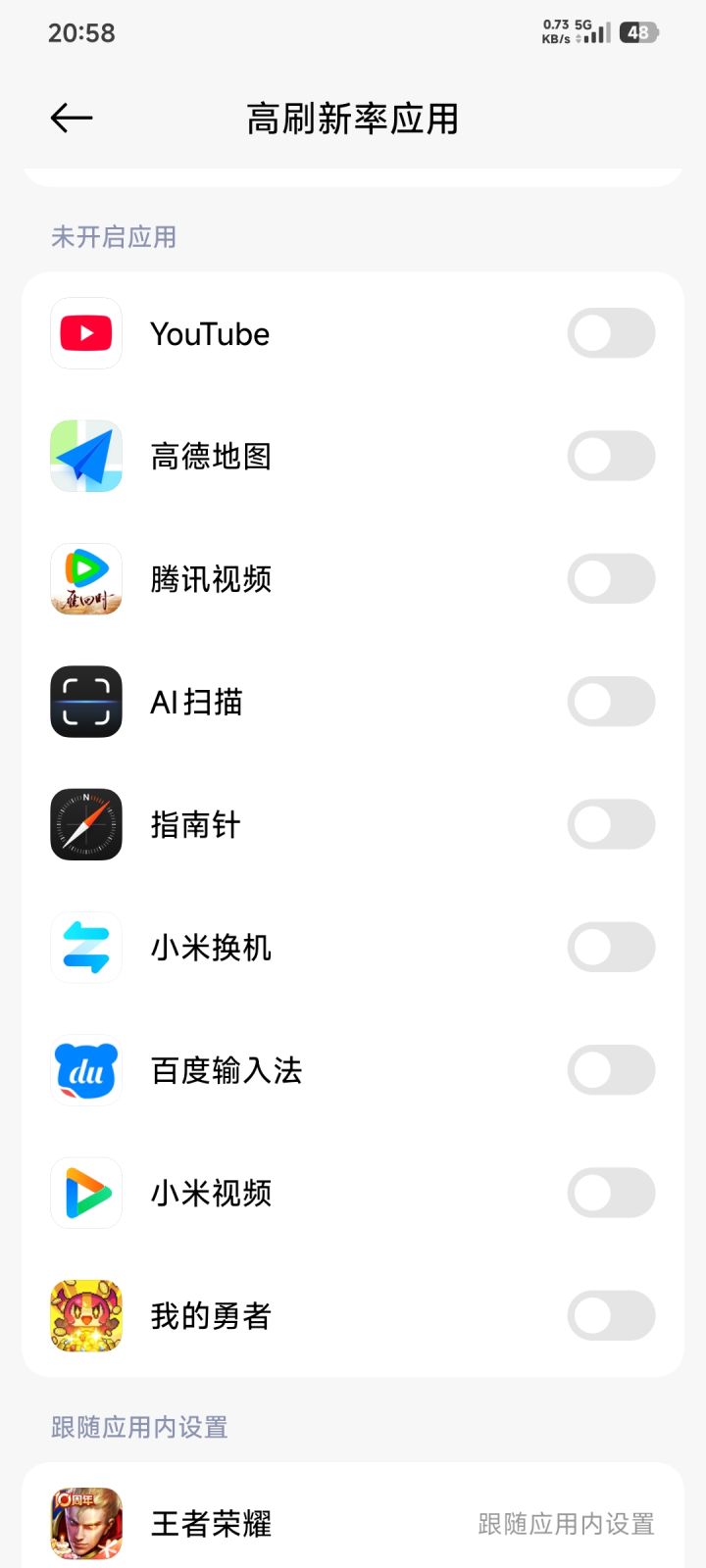Viewport: 706px width, 1568px height.
Task: Click the AI扫描 app icon
Action: click(x=85, y=702)
